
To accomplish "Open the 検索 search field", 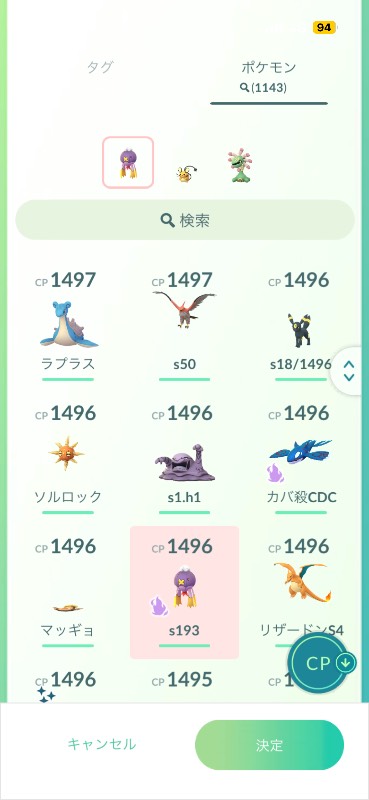I will tap(185, 220).
